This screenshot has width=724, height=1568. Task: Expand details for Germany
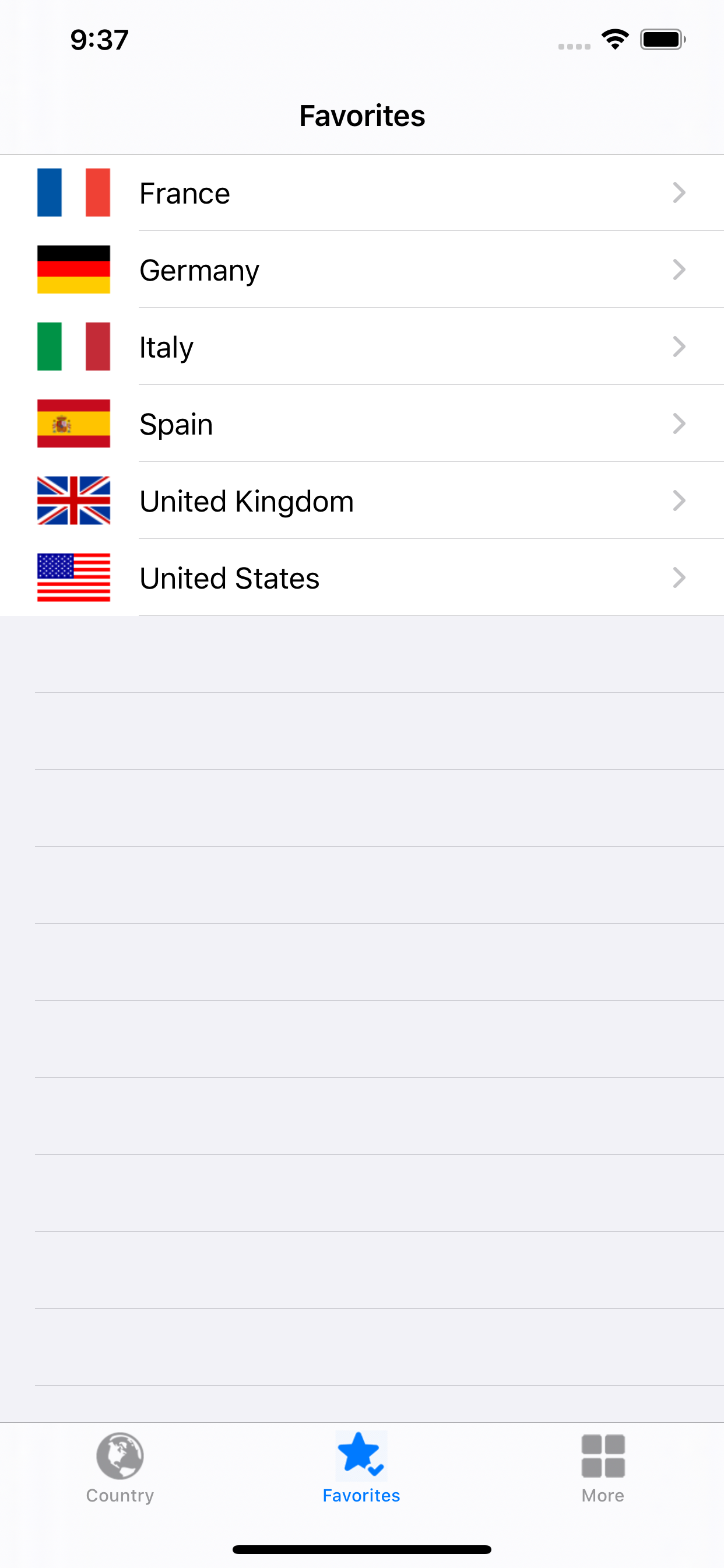click(679, 269)
